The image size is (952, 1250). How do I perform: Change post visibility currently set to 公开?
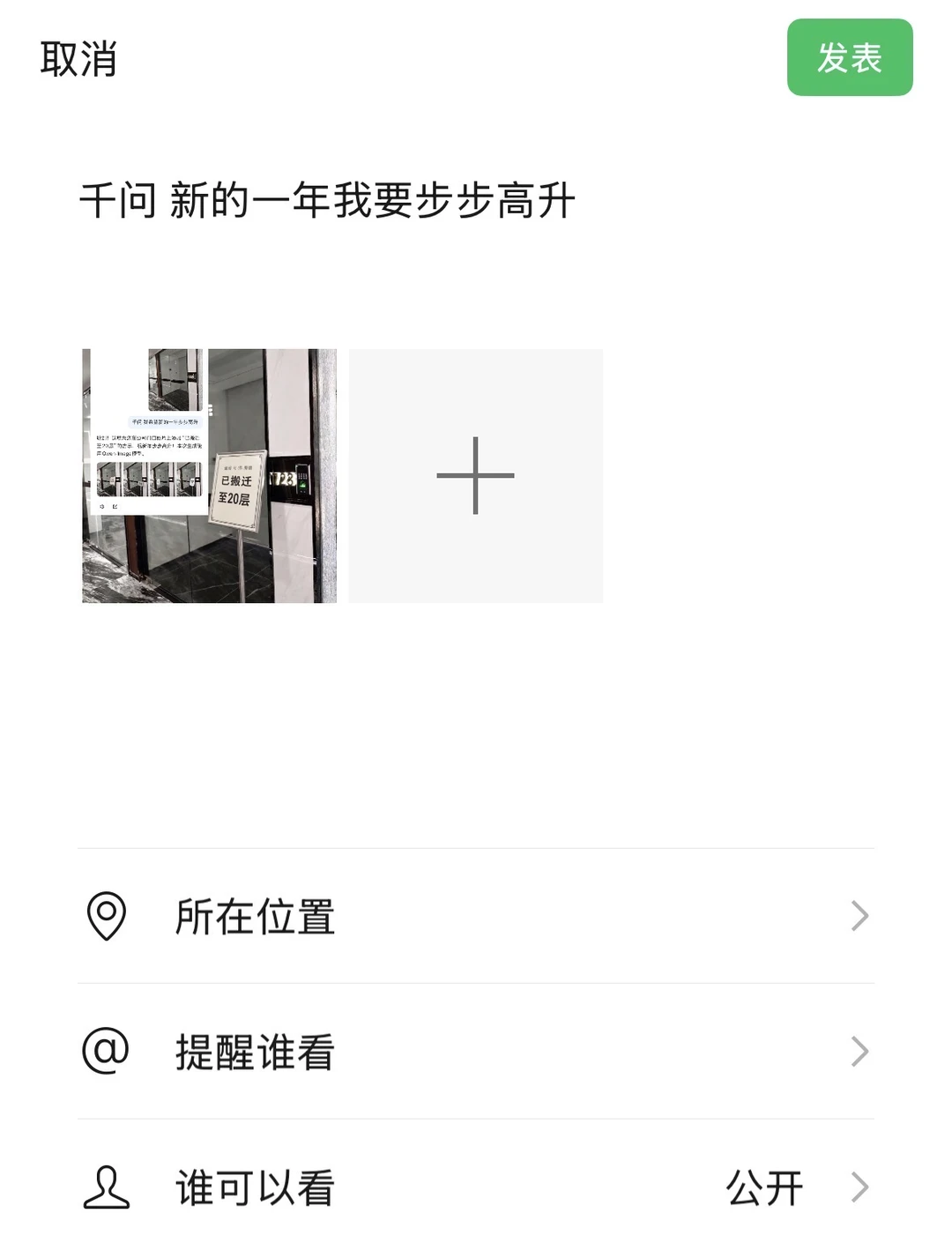click(763, 1187)
